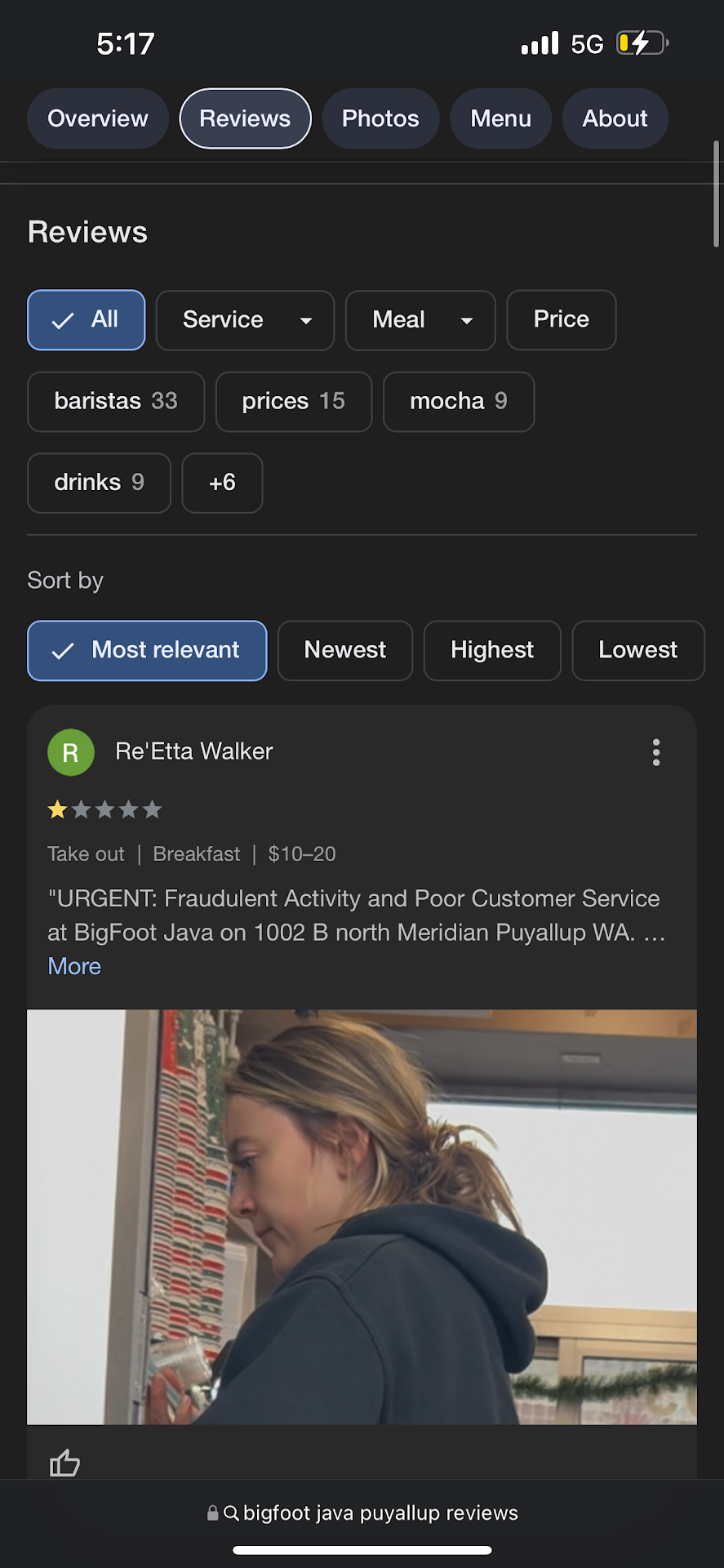The image size is (724, 1568).
Task: Filter reviews by Price
Action: 561,320
